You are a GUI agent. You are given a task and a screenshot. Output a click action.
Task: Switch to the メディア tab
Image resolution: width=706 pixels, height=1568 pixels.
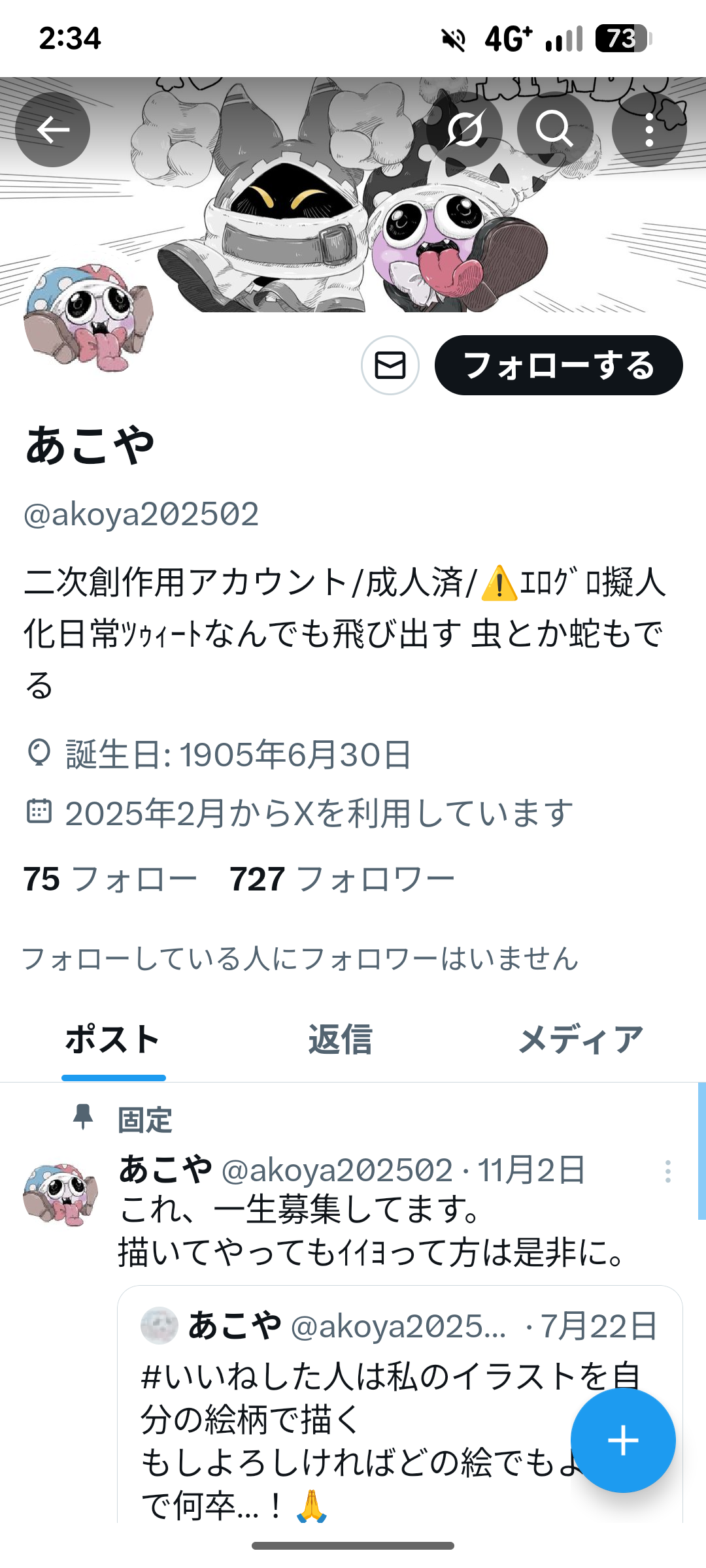pyautogui.click(x=580, y=1039)
